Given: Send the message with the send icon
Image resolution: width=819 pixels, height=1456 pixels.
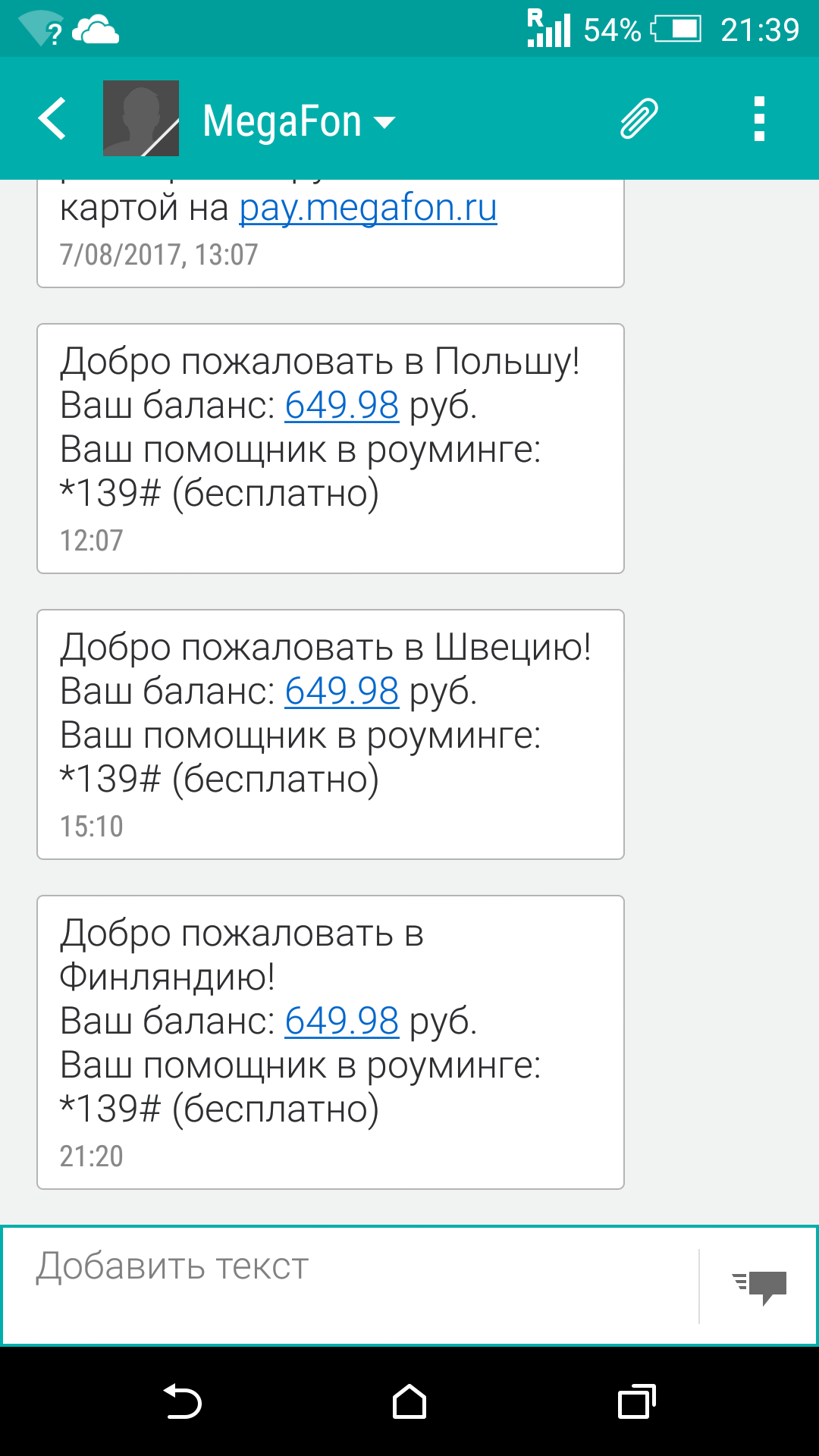Looking at the screenshot, I should [759, 1287].
